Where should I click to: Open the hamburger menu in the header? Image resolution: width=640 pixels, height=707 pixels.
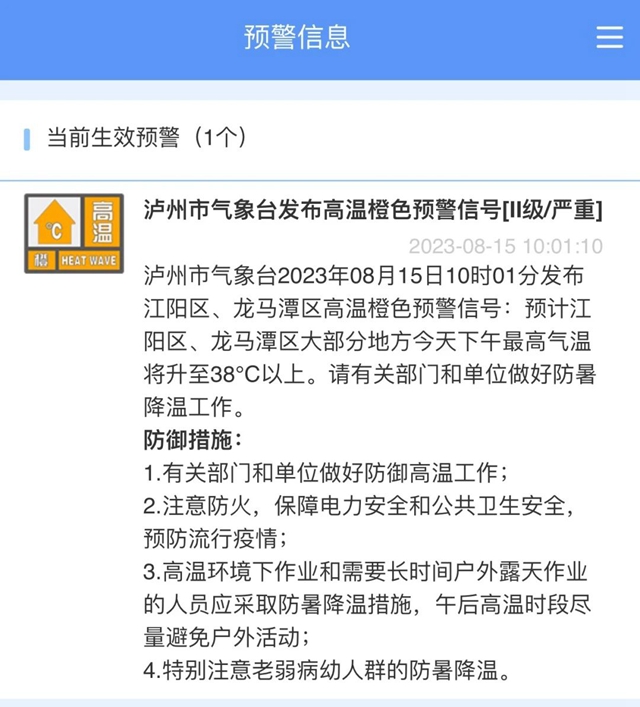click(609, 37)
